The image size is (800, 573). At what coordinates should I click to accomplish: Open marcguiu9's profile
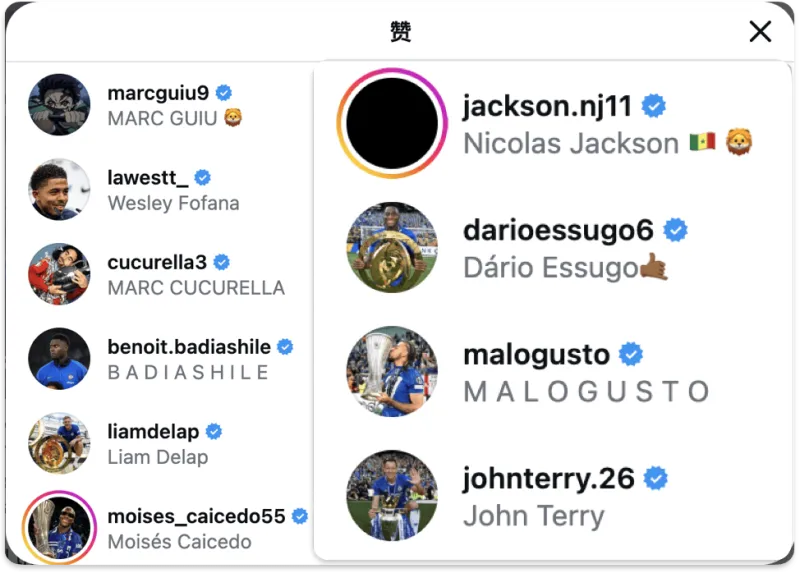pyautogui.click(x=158, y=93)
